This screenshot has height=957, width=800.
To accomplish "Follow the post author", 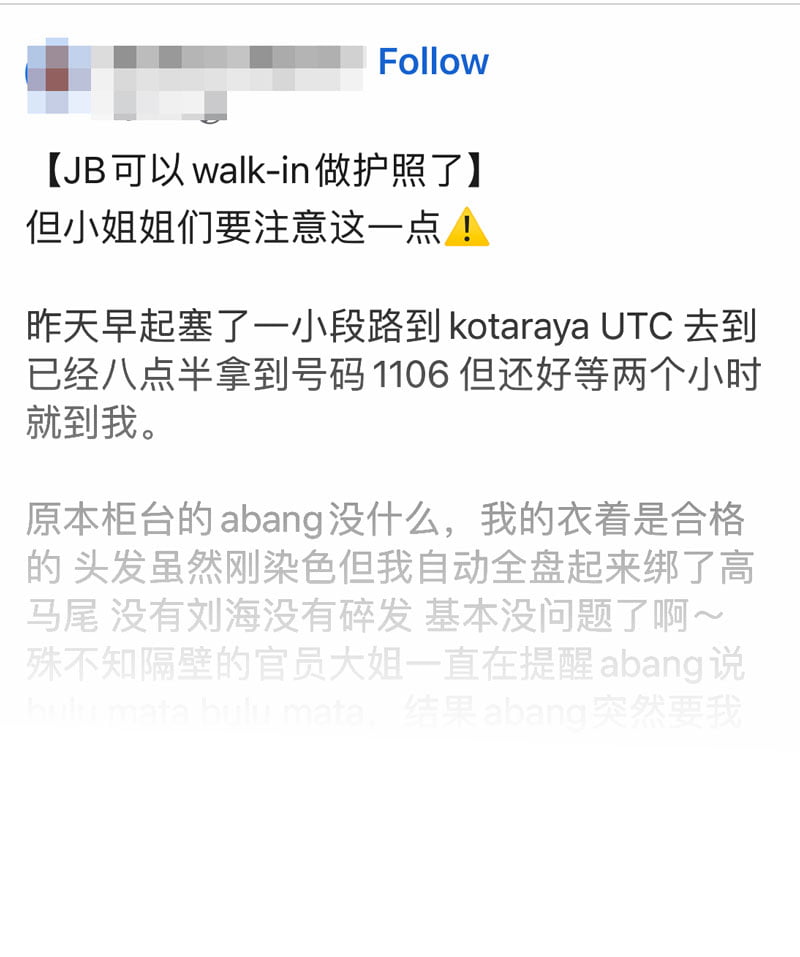I will pos(432,62).
